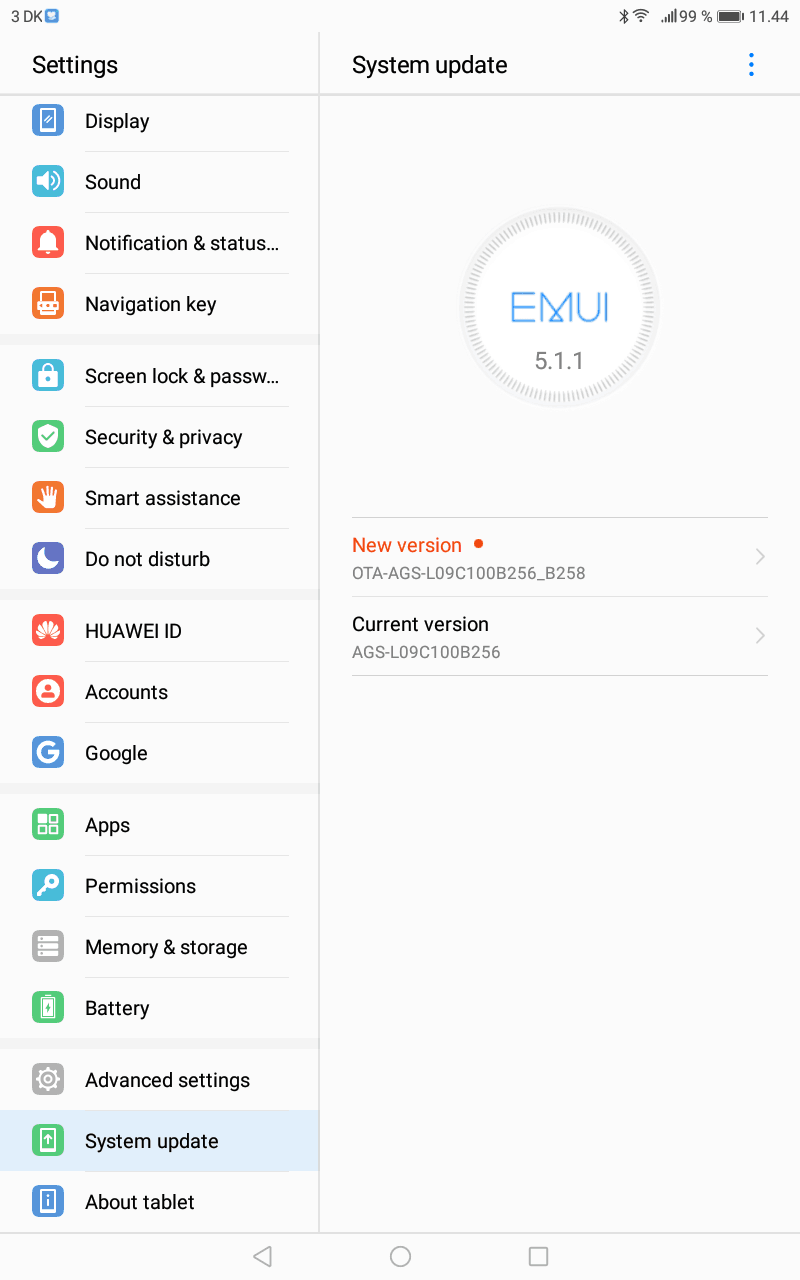The width and height of the screenshot is (800, 1280).
Task: Open Apps settings
Action: (x=160, y=825)
